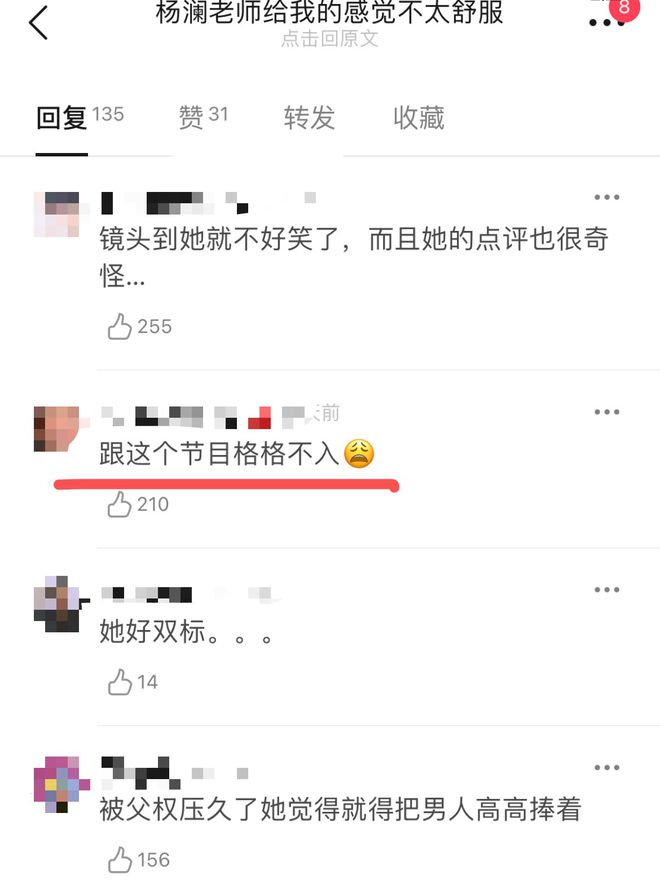The image size is (660, 883).
Task: Go back using the top-left arrow
Action: click(38, 22)
